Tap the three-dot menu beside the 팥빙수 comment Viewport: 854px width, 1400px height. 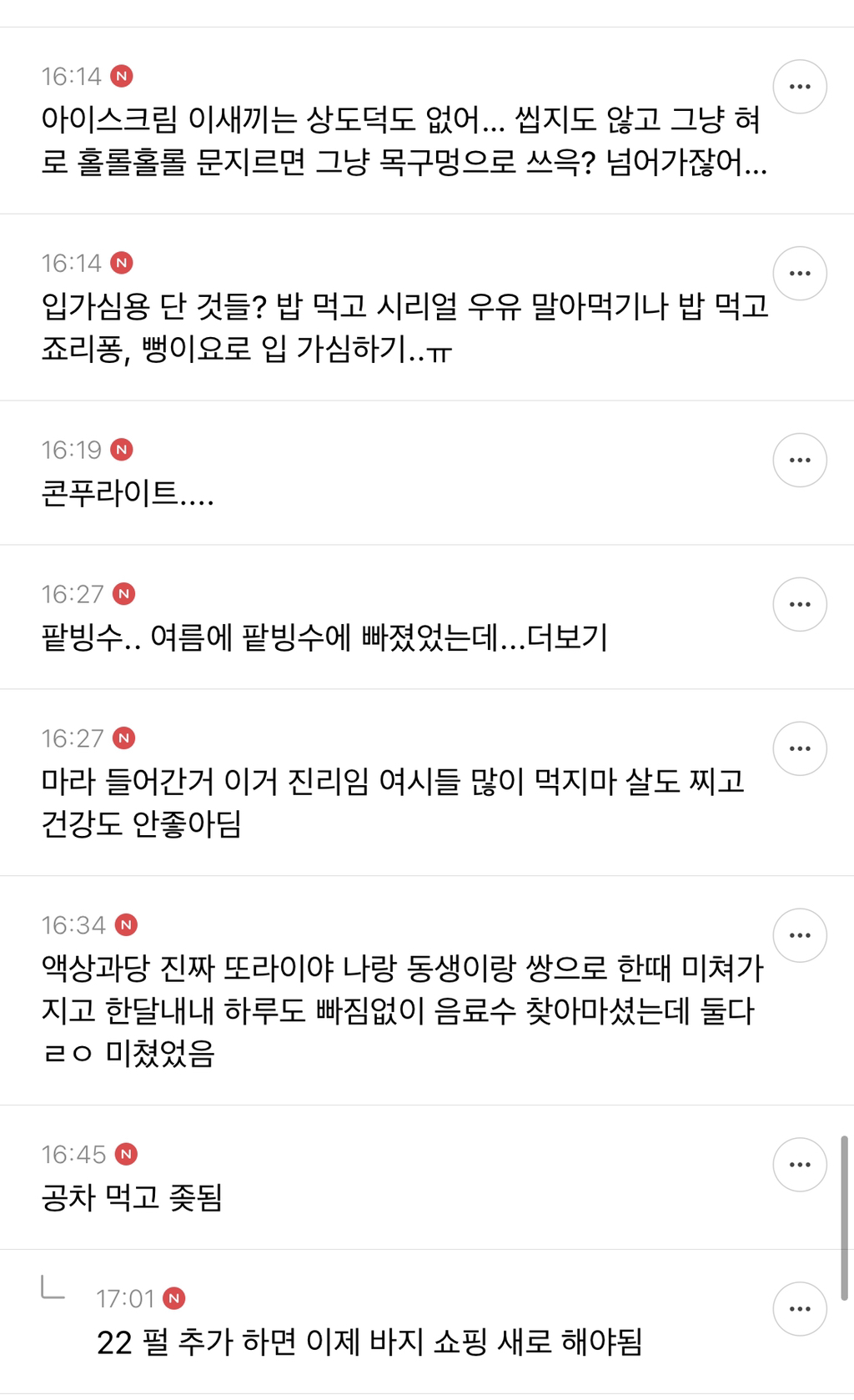[x=800, y=605]
